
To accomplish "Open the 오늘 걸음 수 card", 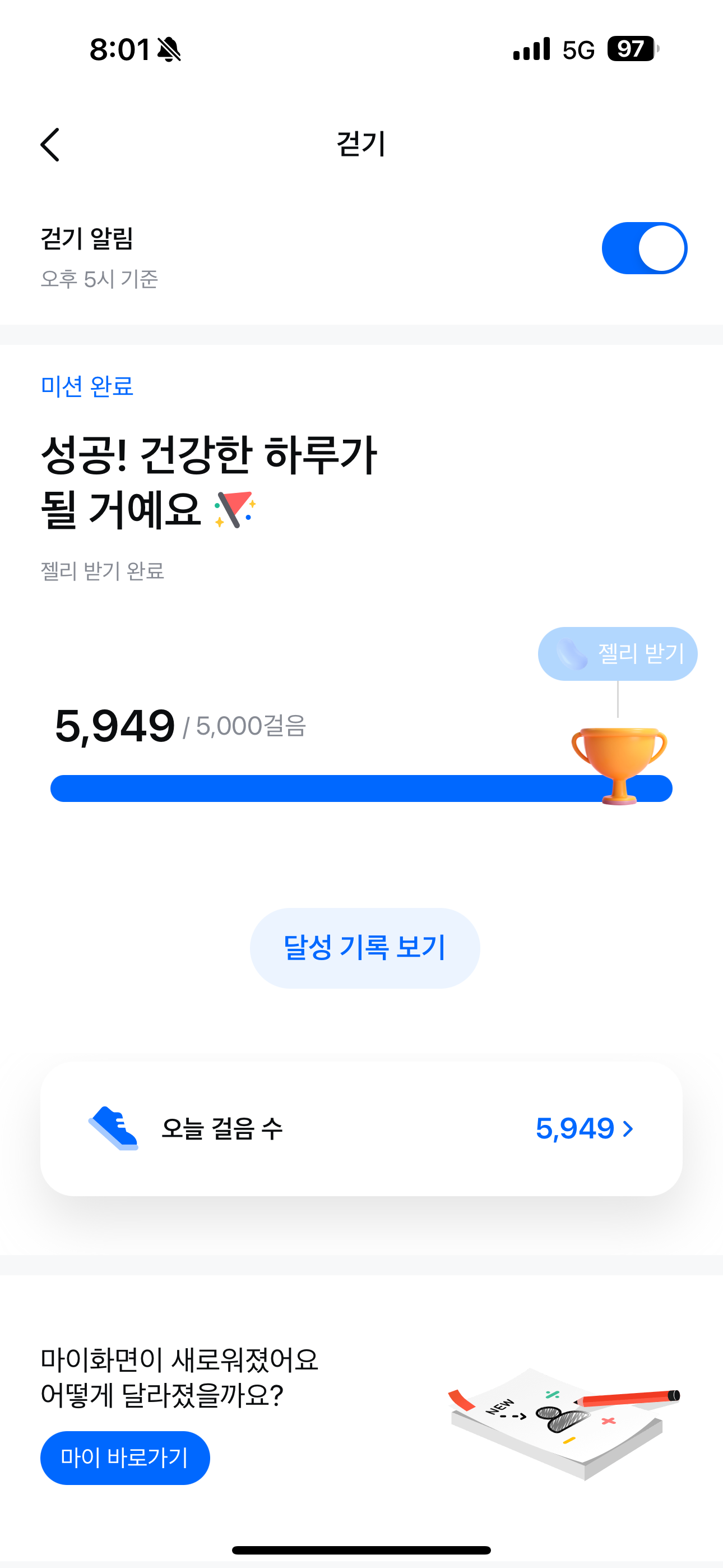I will [361, 1129].
